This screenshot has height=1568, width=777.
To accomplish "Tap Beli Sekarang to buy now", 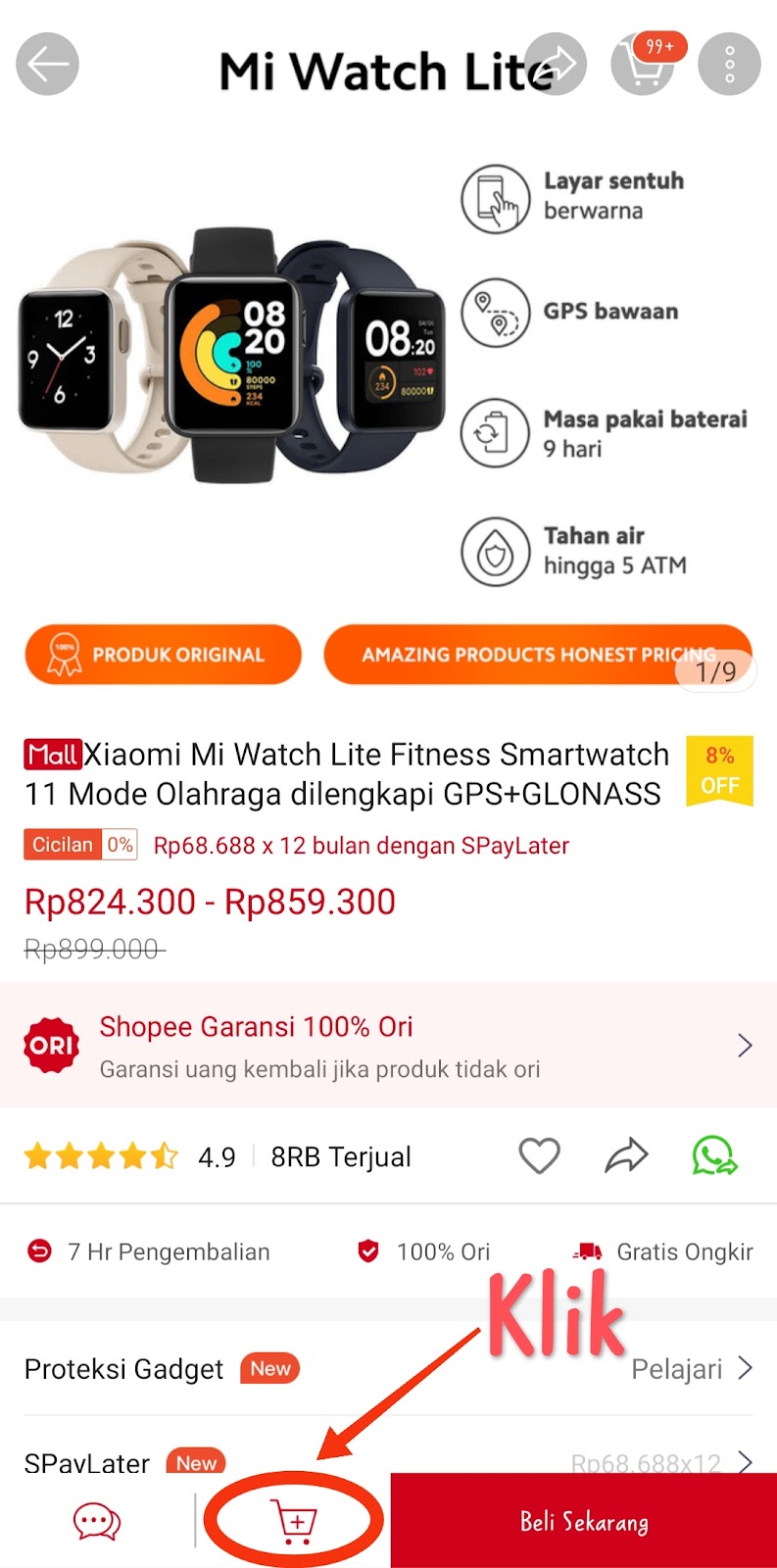I will (x=584, y=1521).
